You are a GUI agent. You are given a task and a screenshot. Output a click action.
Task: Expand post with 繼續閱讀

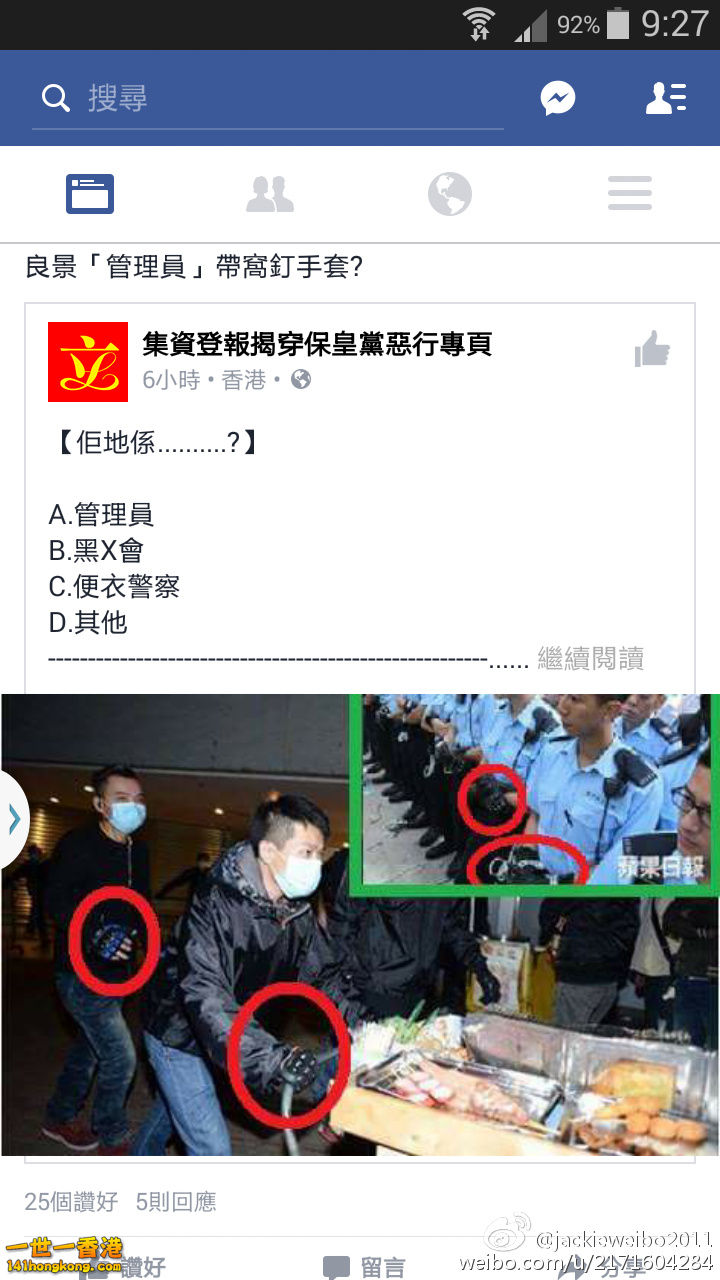[x=591, y=658]
